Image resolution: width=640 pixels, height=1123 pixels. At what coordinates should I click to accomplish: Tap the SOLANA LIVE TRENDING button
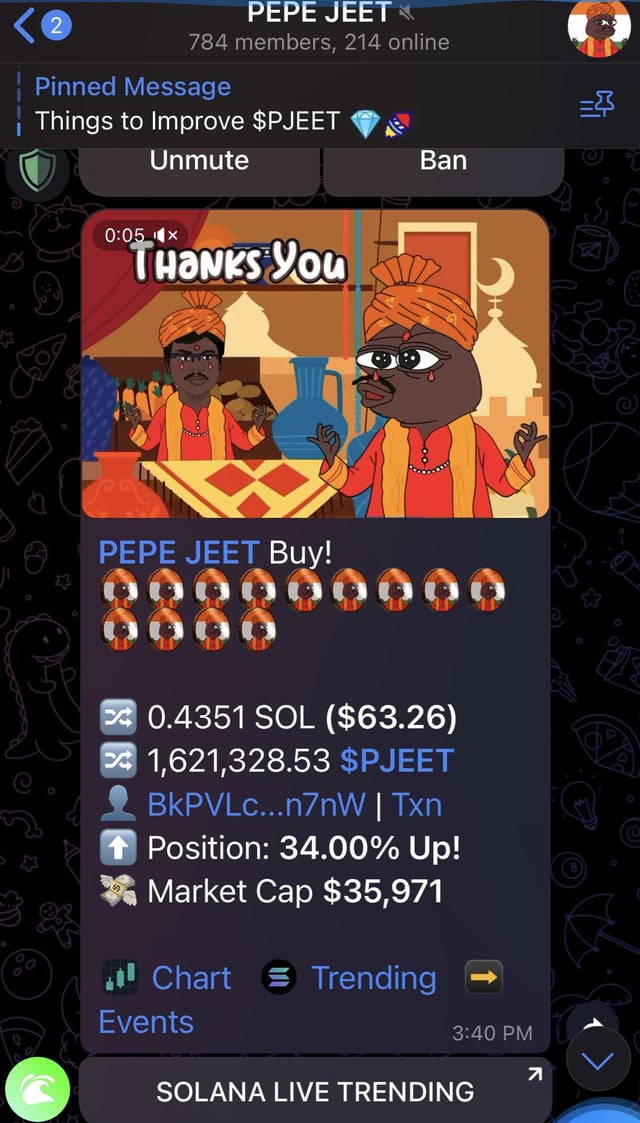(315, 1091)
